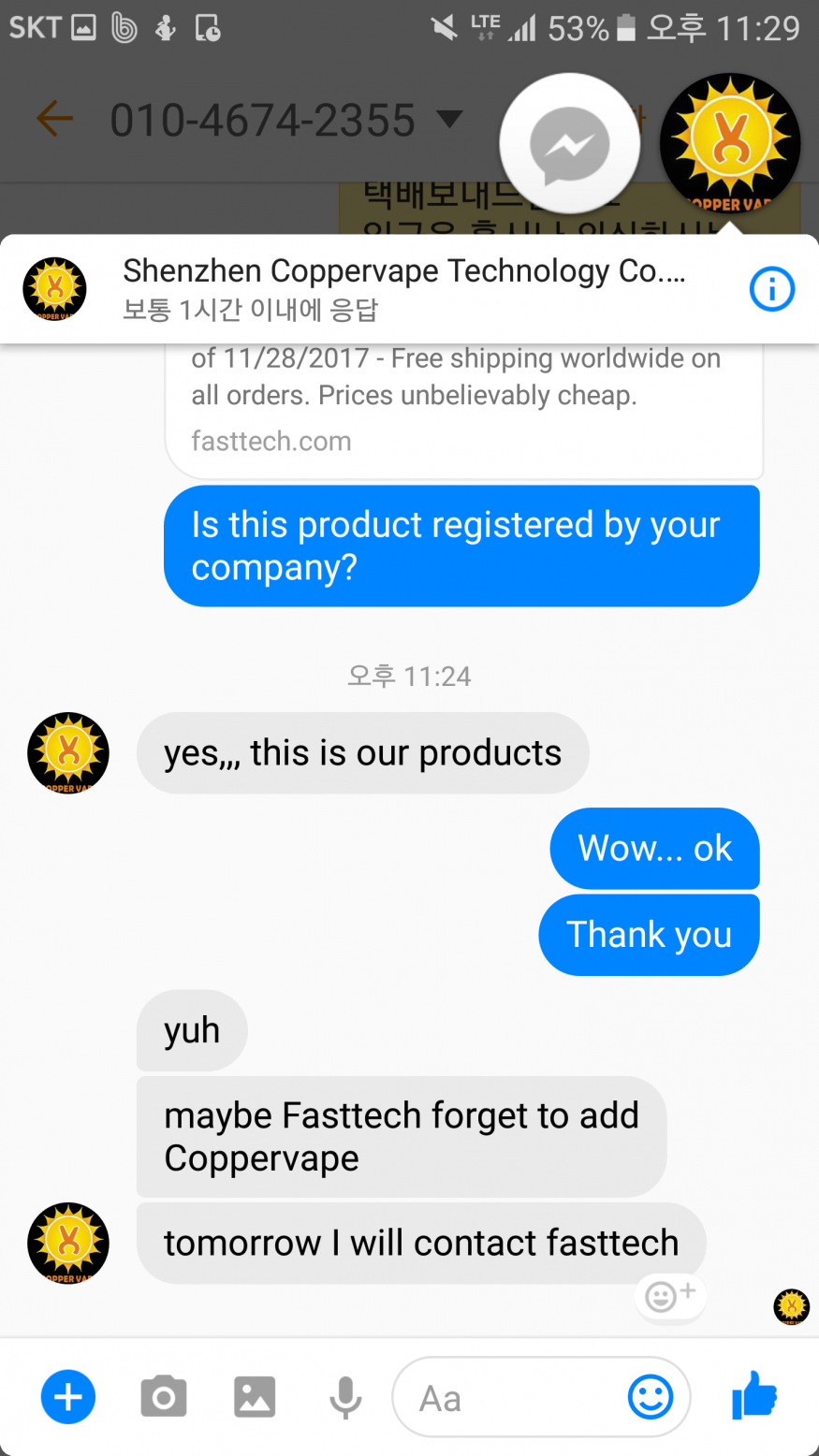Select the Coppervape chat head

(x=729, y=142)
